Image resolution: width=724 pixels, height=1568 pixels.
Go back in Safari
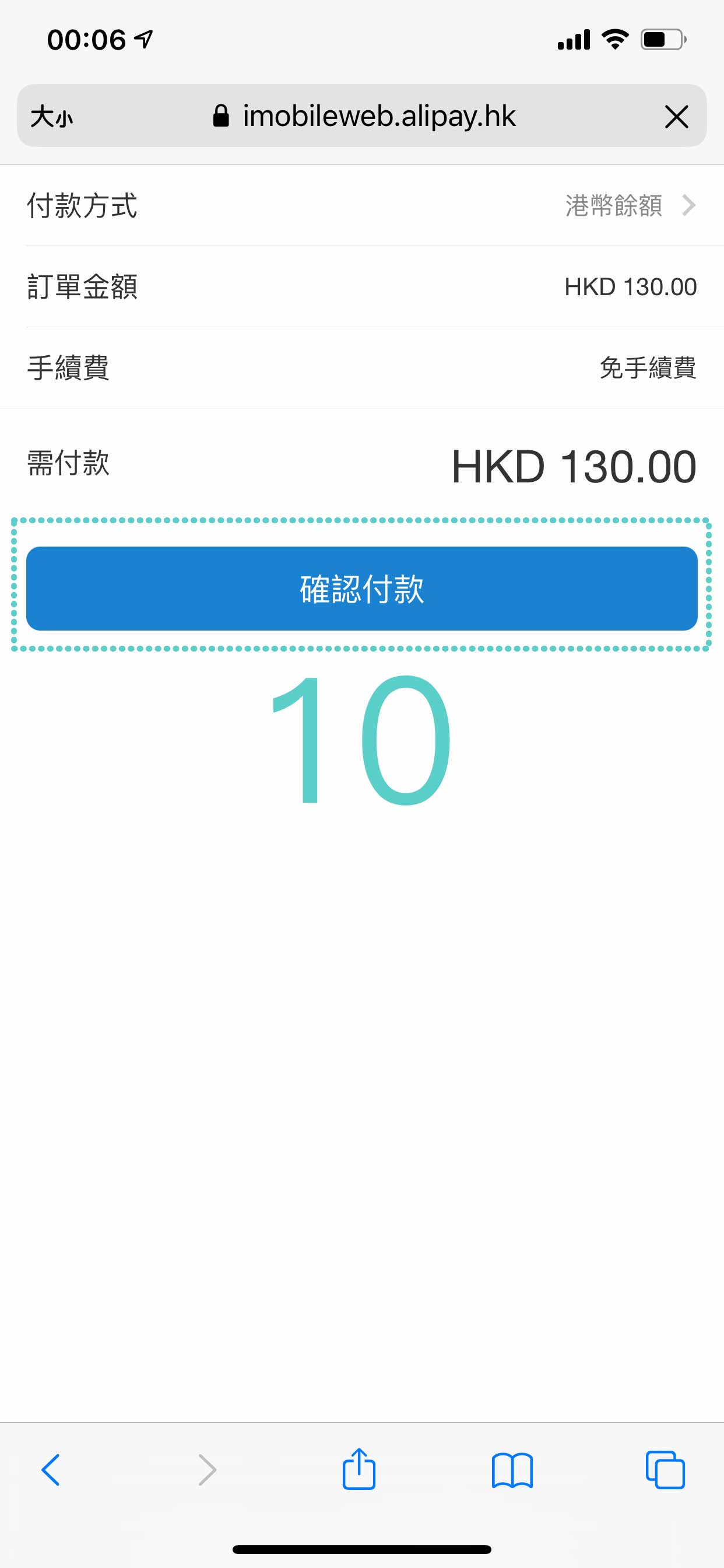(51, 1470)
